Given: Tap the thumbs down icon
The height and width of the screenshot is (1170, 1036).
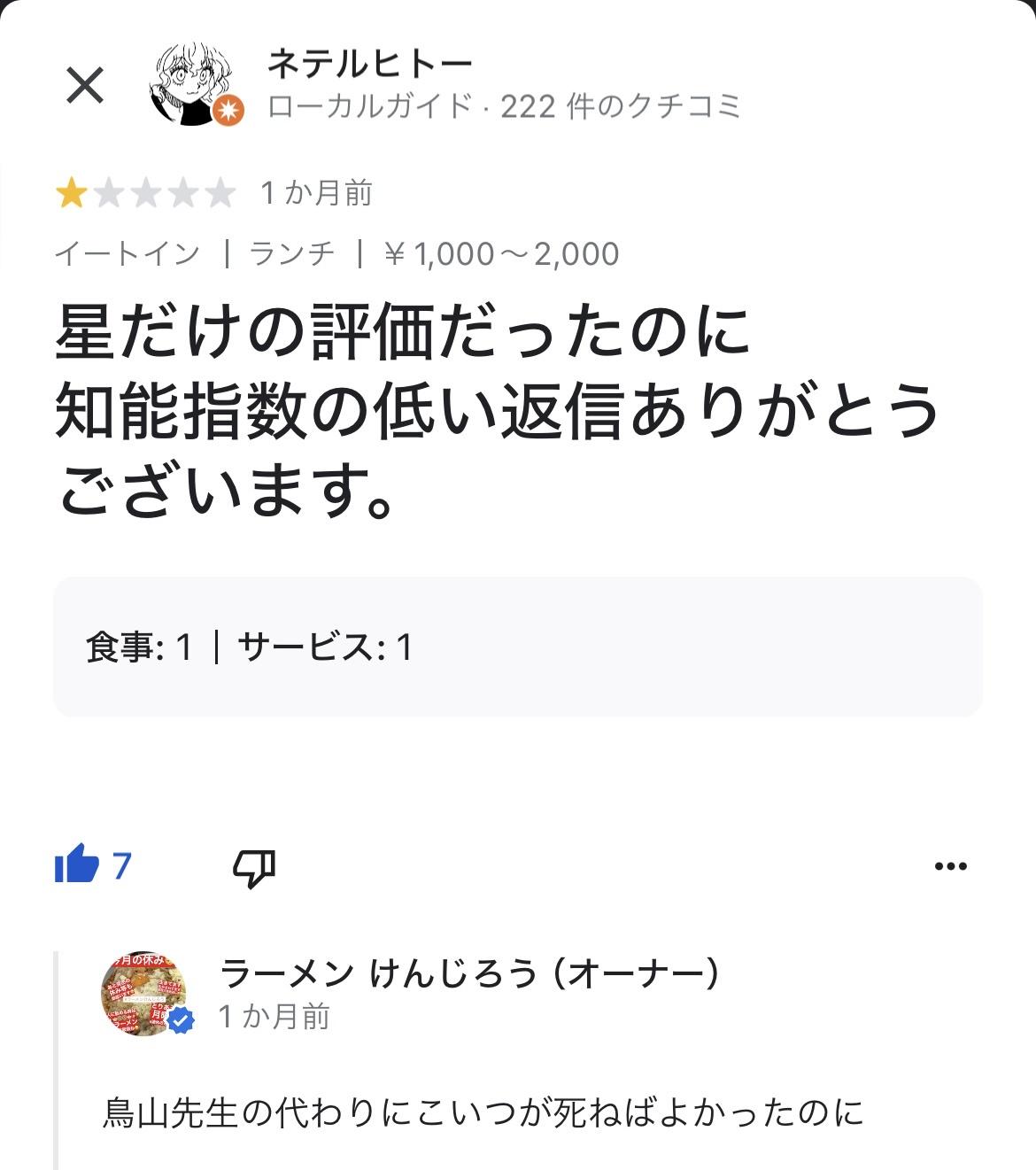Looking at the screenshot, I should 253,867.
